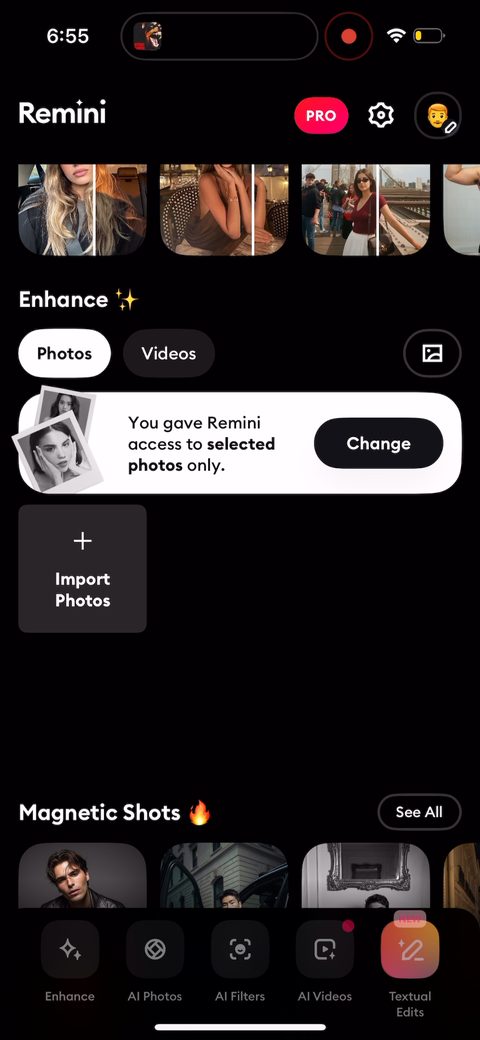Viewport: 480px width, 1040px height.
Task: Tap Change to update photo access
Action: tap(378, 443)
